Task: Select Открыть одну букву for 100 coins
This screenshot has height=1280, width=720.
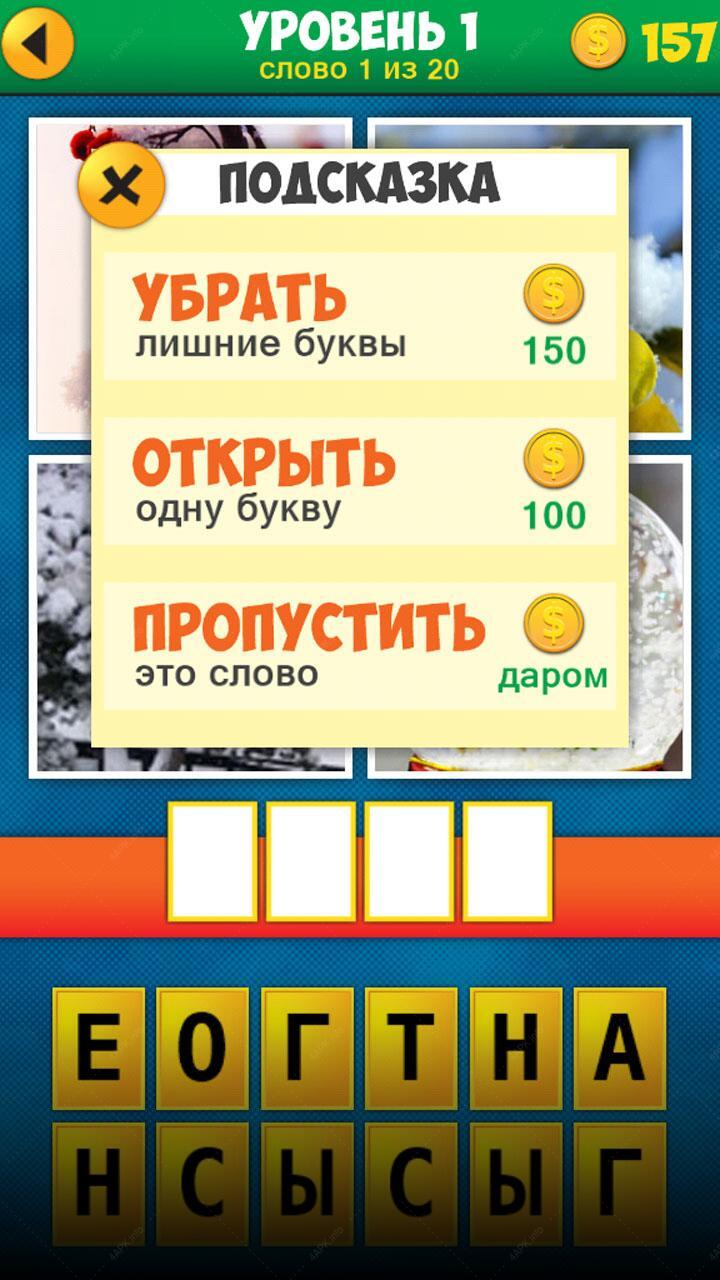Action: pos(360,481)
